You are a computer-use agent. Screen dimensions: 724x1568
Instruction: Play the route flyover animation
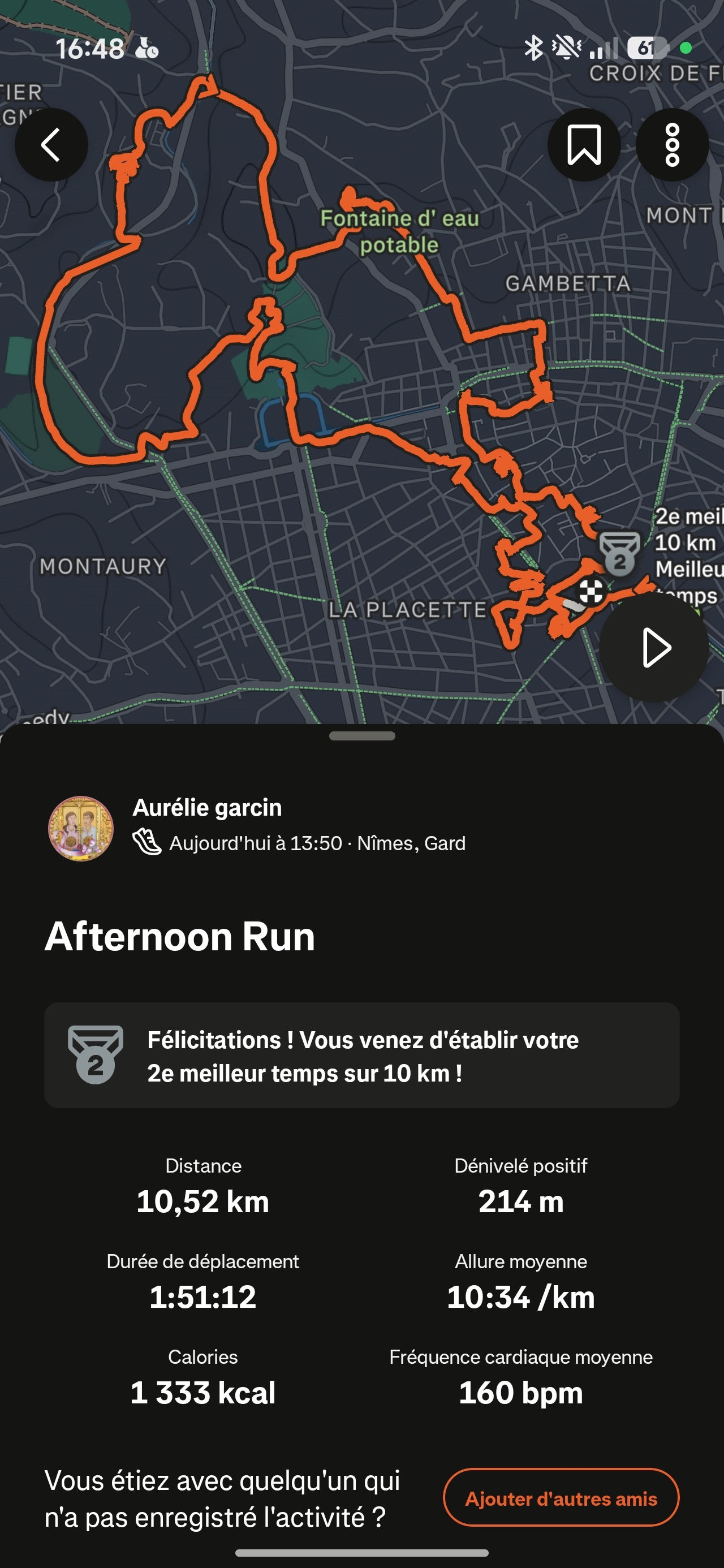pyautogui.click(x=654, y=648)
